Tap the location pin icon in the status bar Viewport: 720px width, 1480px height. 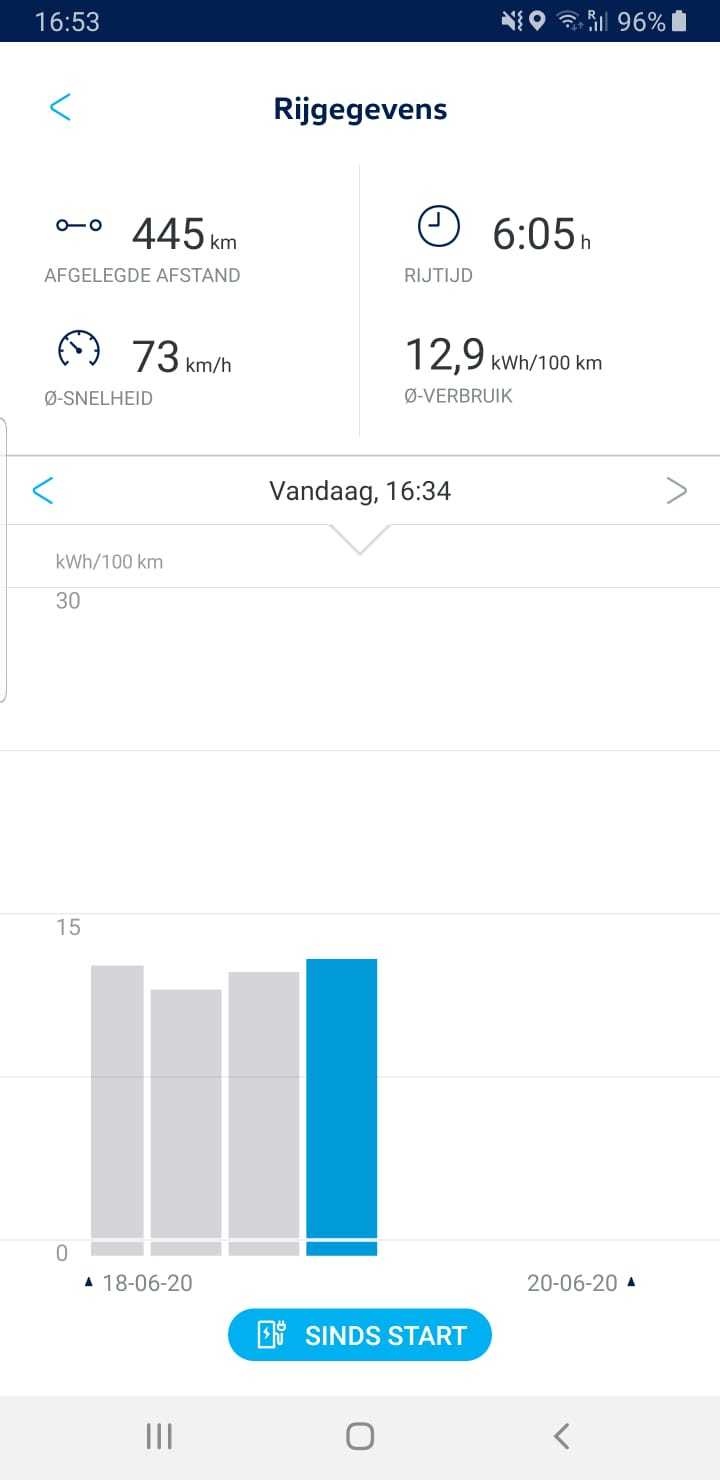[x=538, y=20]
